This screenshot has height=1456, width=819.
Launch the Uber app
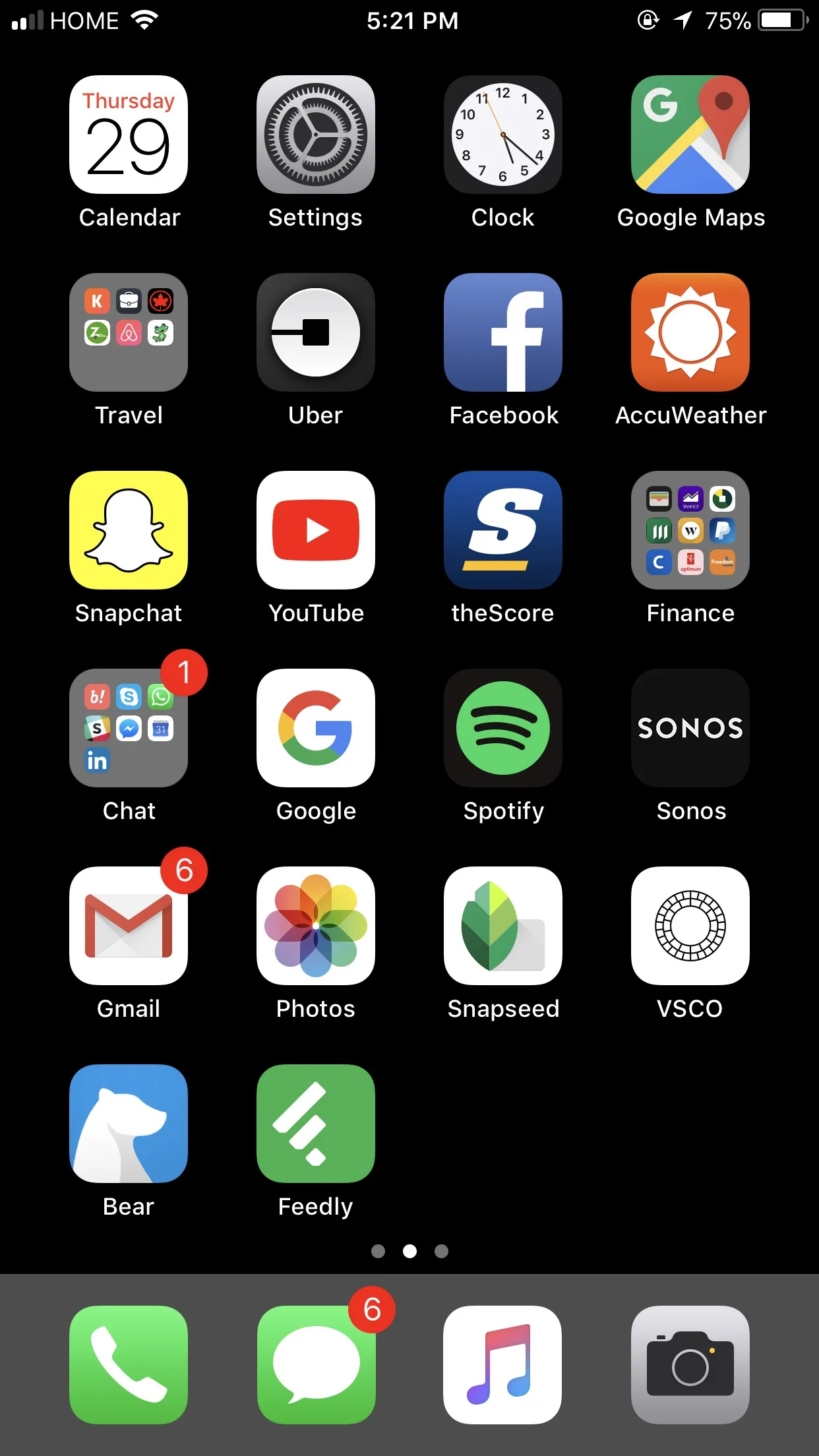click(316, 332)
